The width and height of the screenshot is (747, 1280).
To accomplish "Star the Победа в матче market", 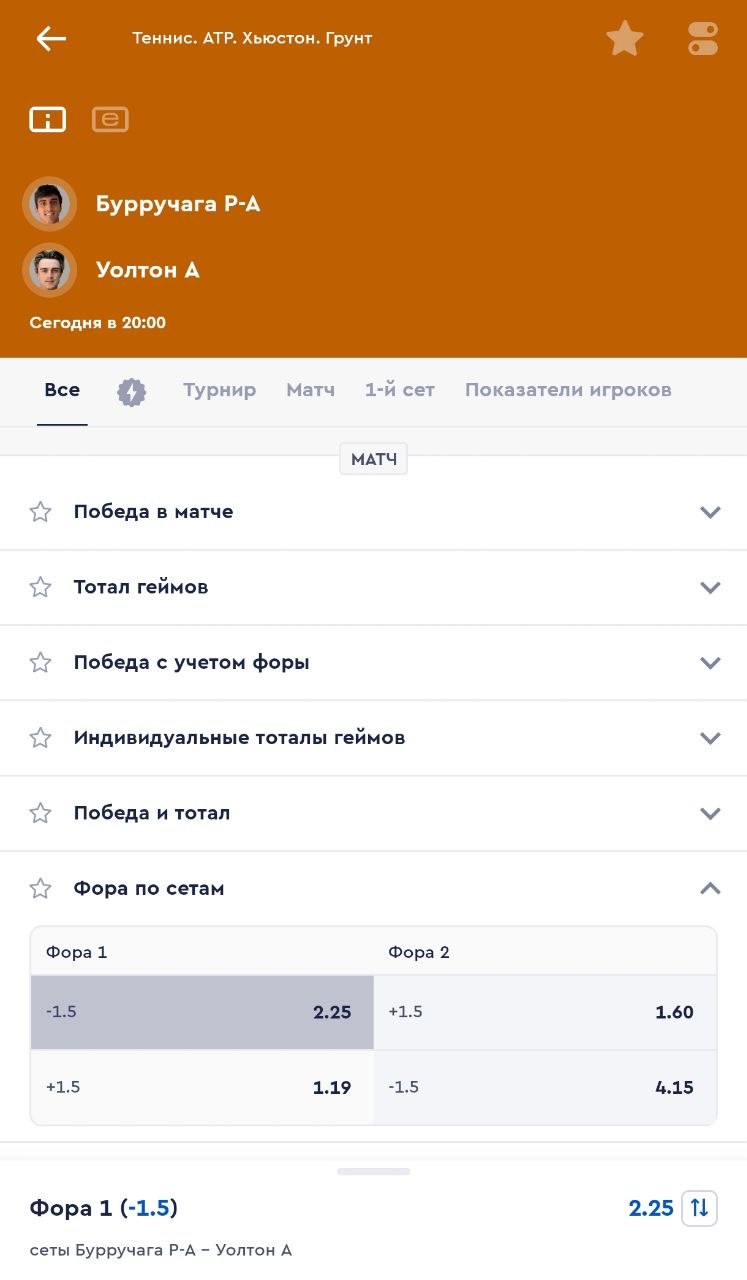I will [40, 512].
